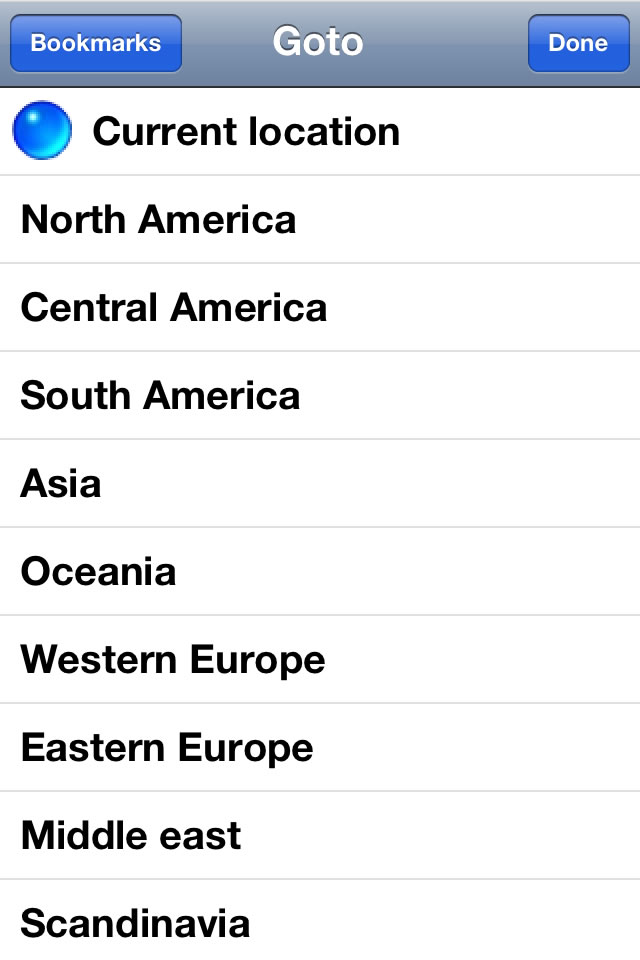
Task: Tap Done to close Goto
Action: 578,43
